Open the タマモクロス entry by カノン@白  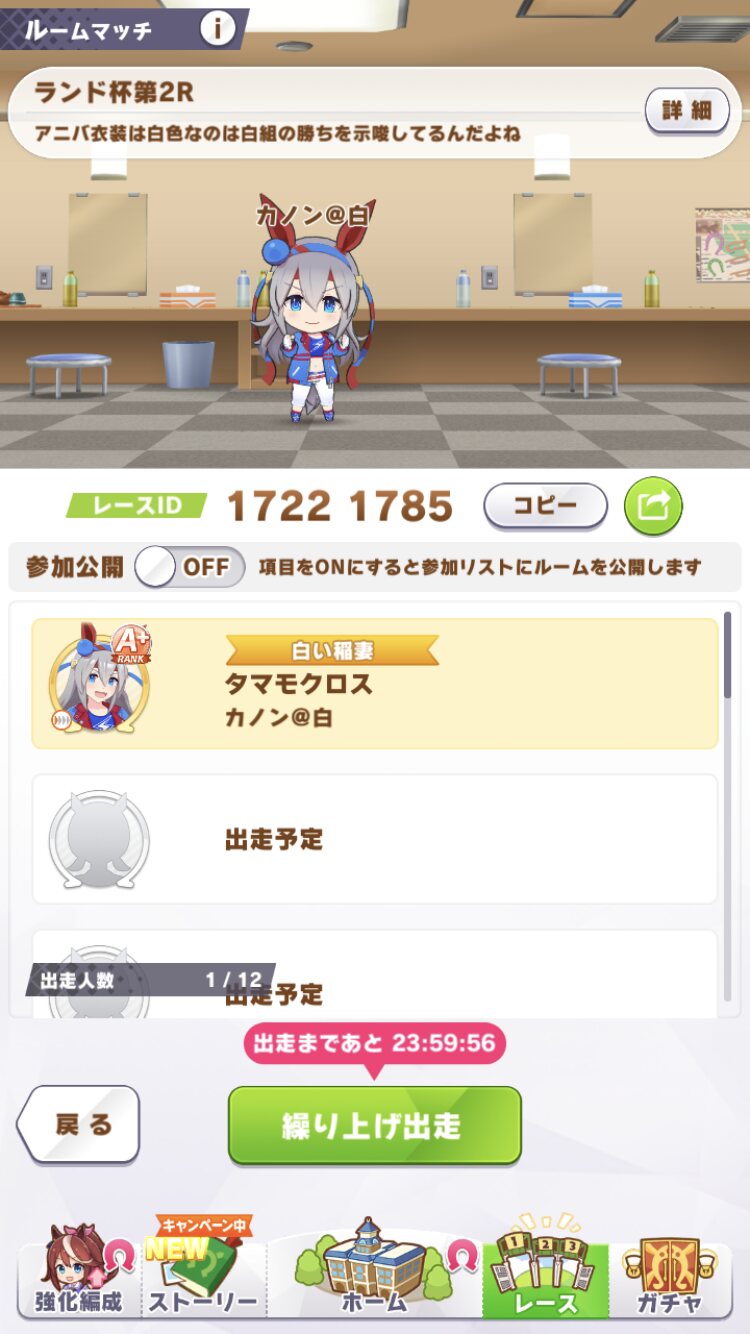pos(374,683)
